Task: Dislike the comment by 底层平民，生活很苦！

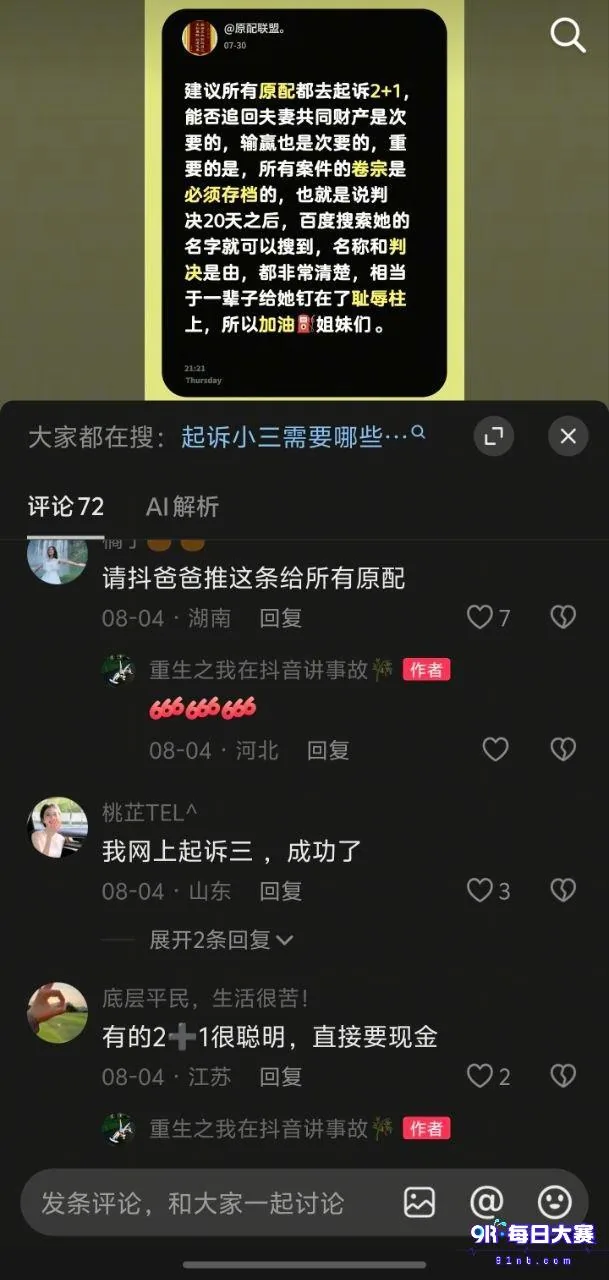Action: (563, 1076)
